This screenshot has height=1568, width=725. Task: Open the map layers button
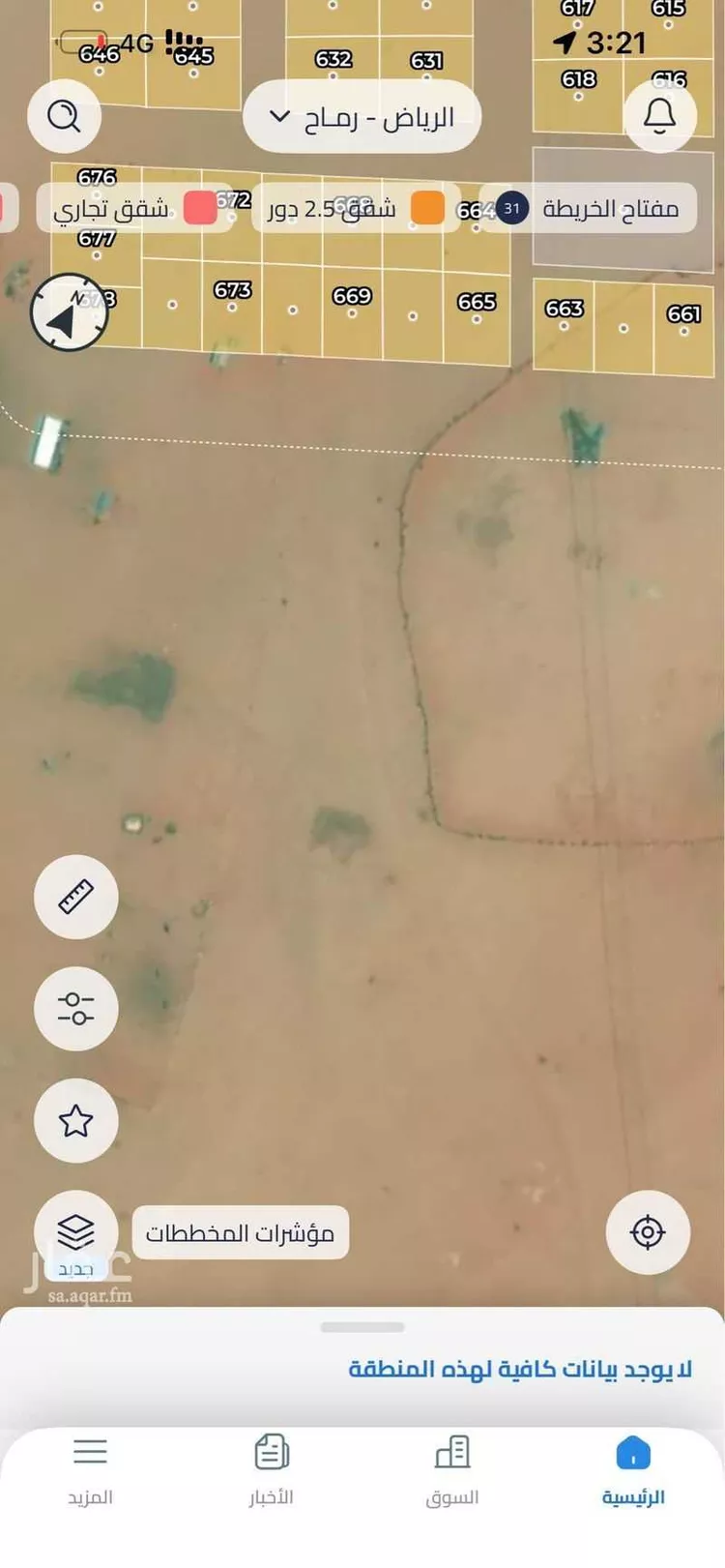[75, 1231]
